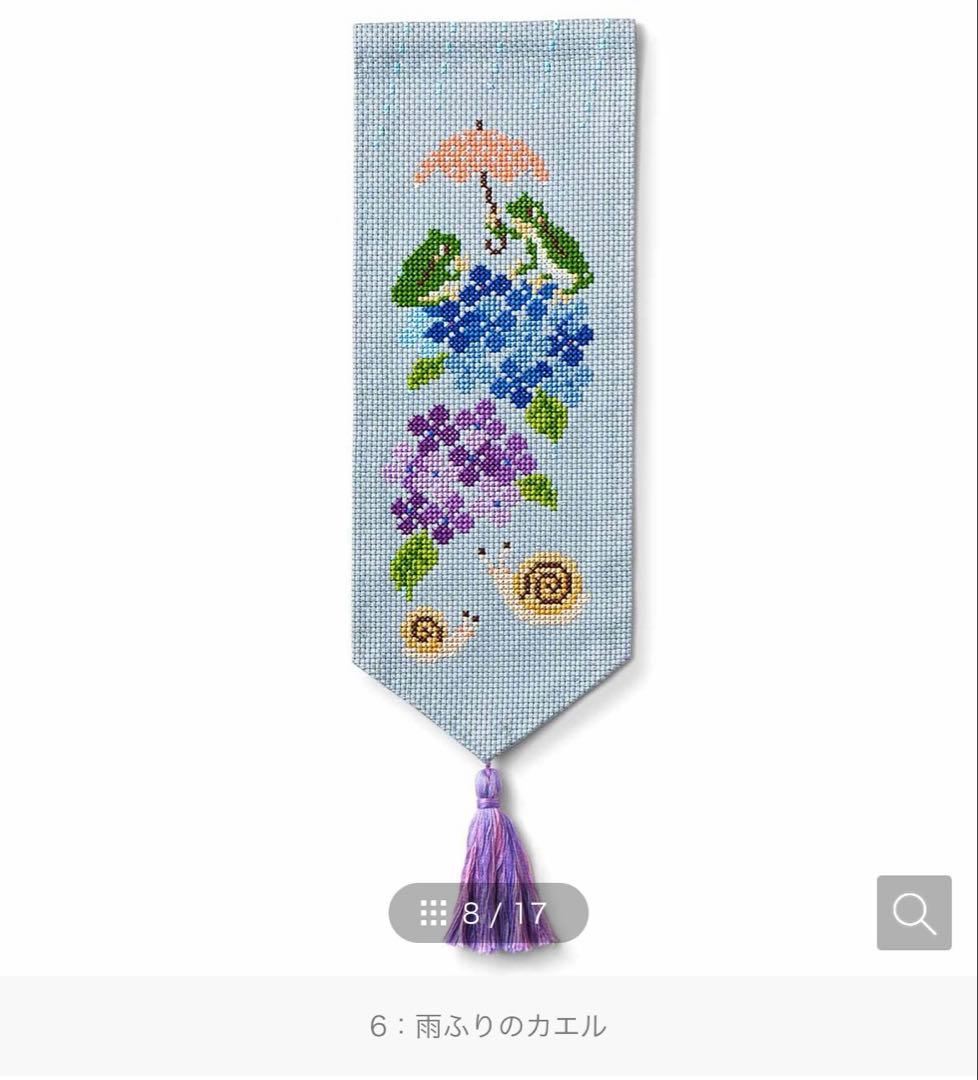Open the image grid from 8 / 17 counter
This screenshot has width=978, height=1080.
tap(486, 912)
